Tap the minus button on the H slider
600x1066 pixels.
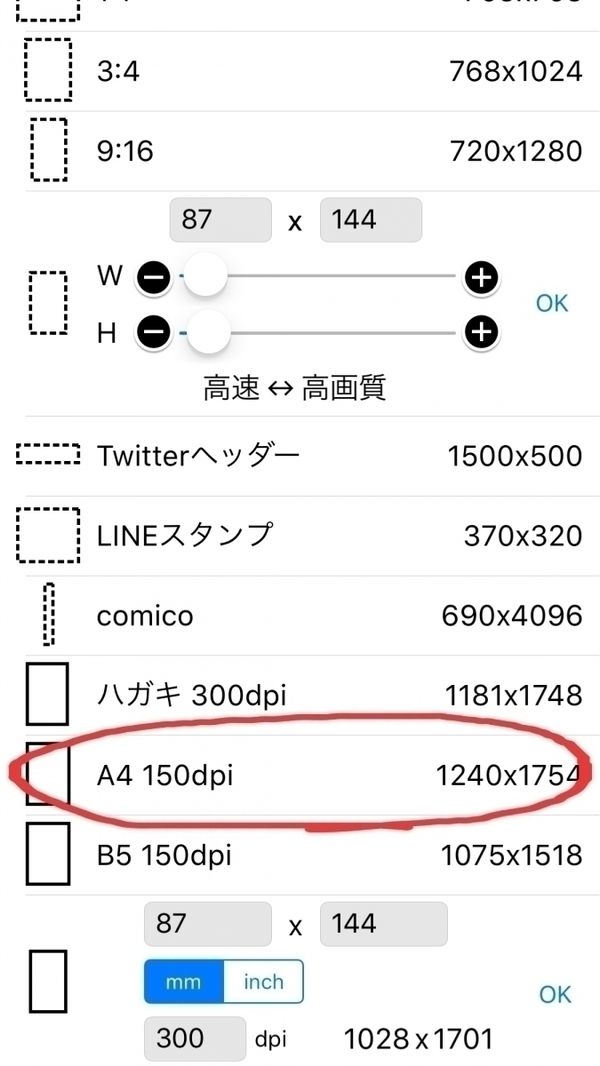pos(154,331)
